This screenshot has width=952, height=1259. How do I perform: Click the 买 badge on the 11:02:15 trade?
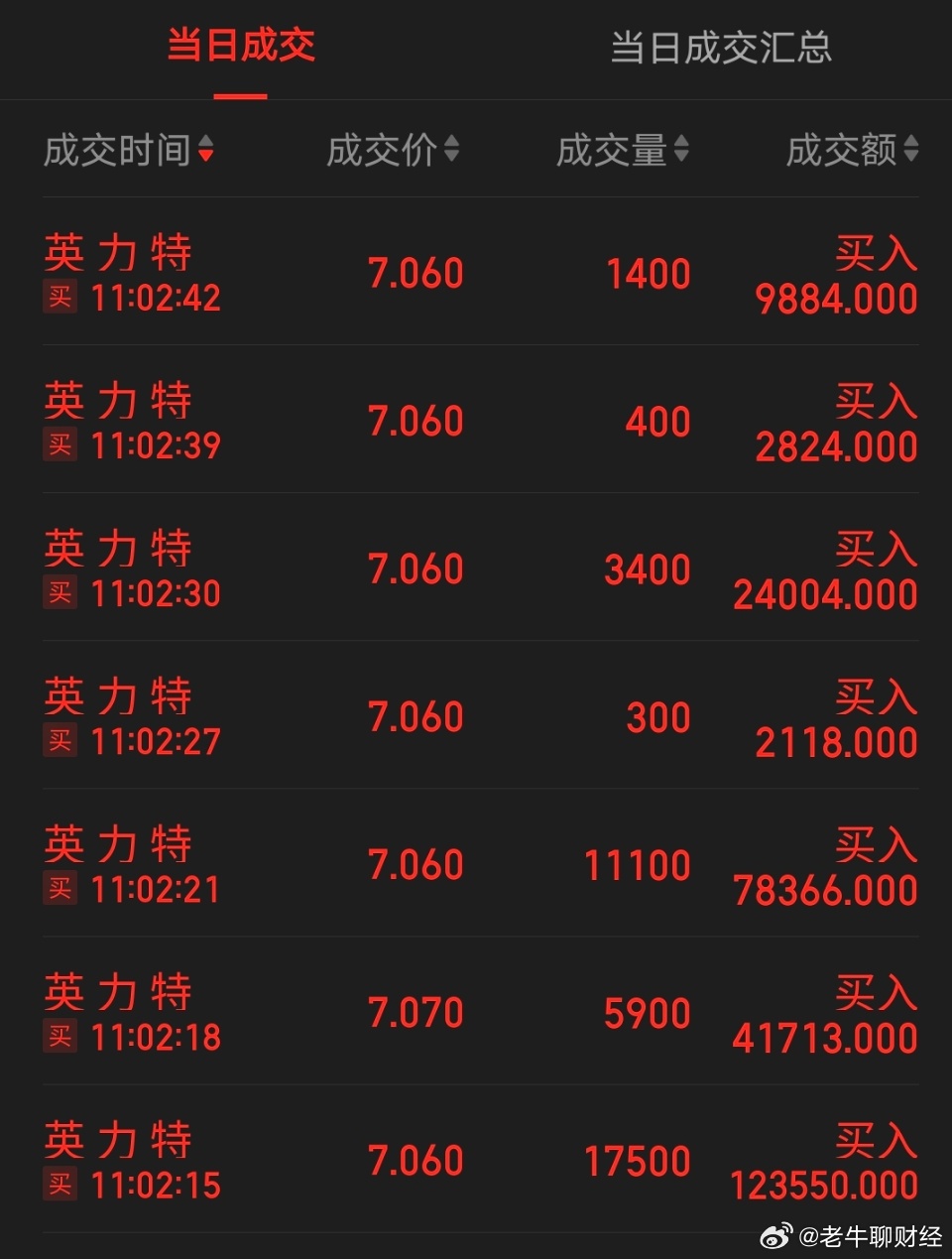[59, 1186]
